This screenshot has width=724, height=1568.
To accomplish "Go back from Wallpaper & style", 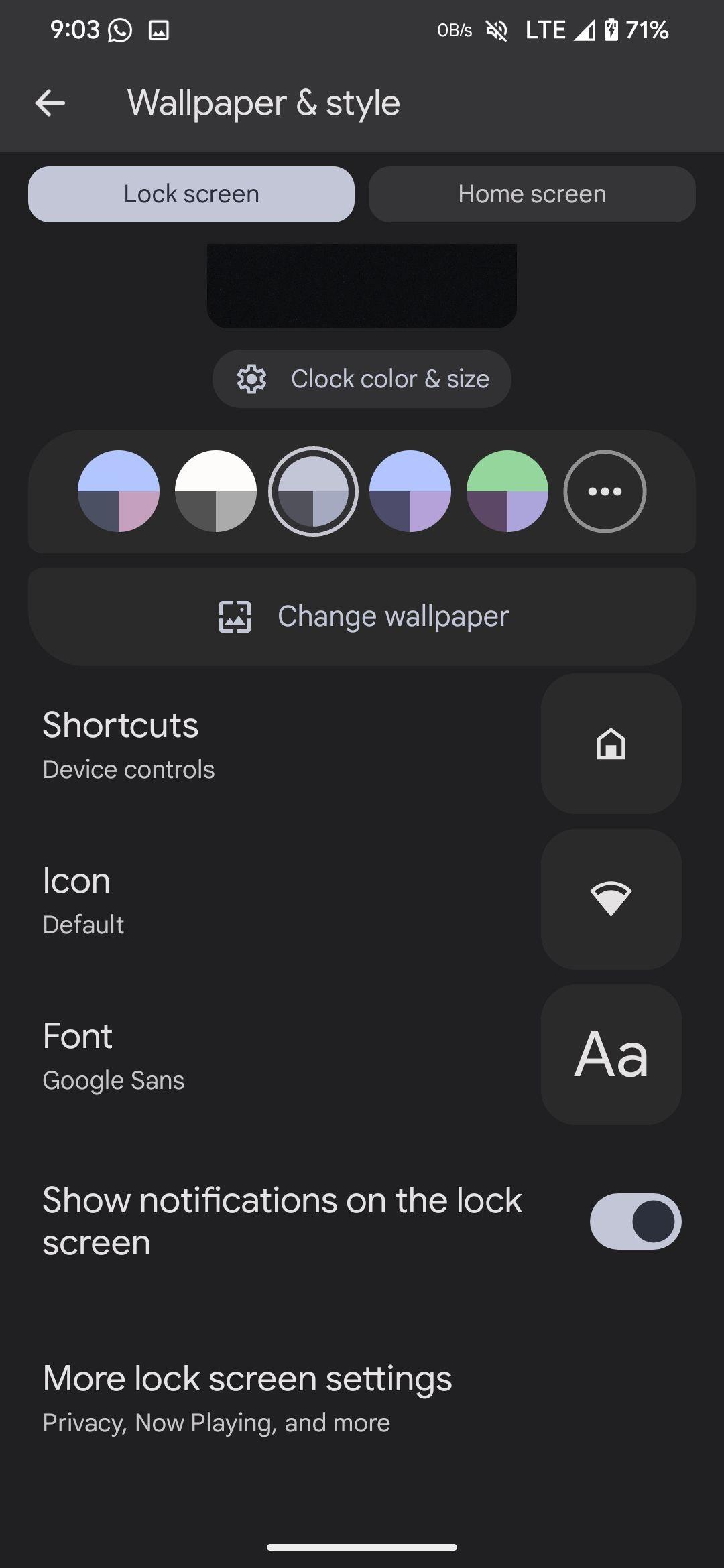I will [50, 103].
